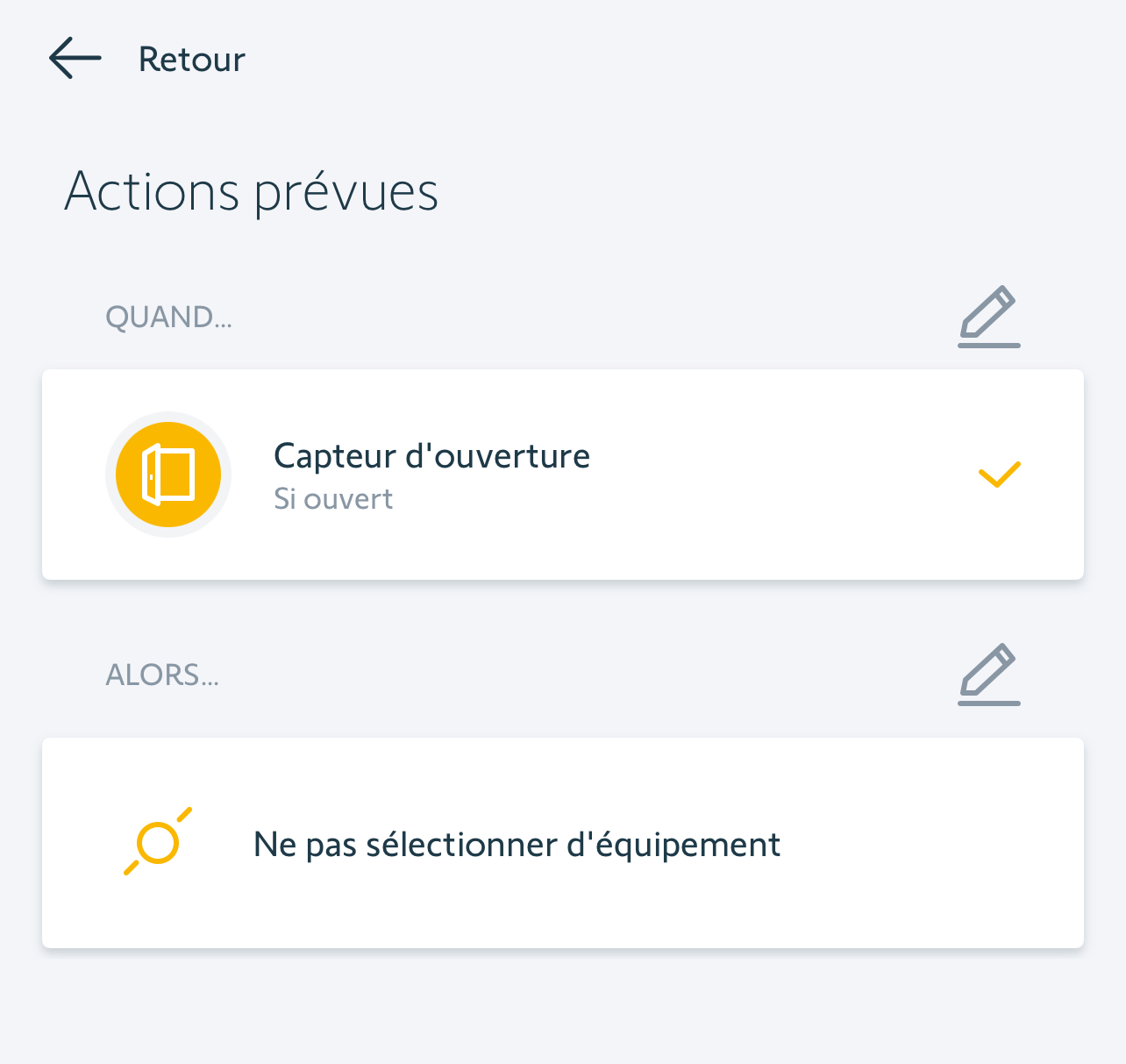Image resolution: width=1126 pixels, height=1064 pixels.
Task: Open the Capteur d'ouverture condition card
Action: point(562,475)
